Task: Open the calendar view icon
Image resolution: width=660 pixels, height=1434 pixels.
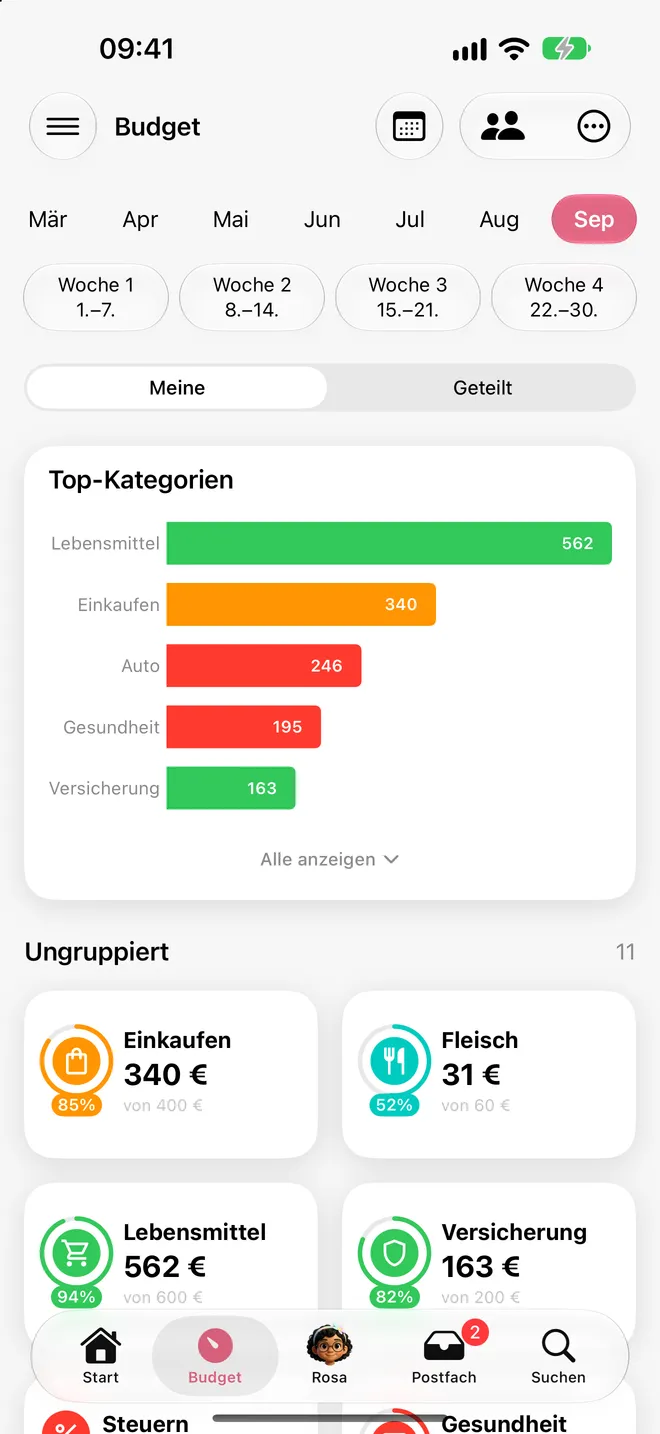Action: [x=409, y=127]
